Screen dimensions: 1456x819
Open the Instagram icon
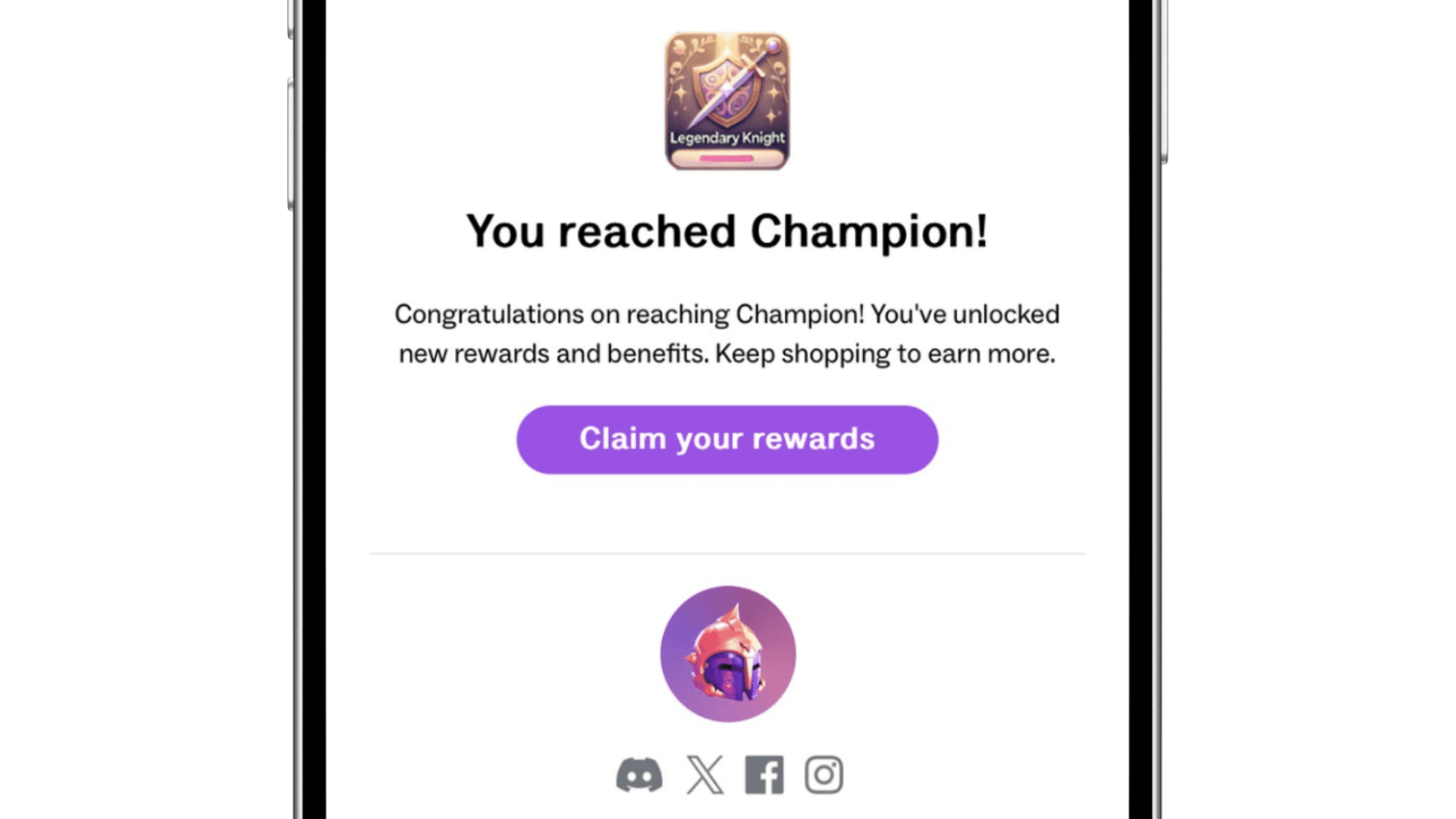[824, 775]
